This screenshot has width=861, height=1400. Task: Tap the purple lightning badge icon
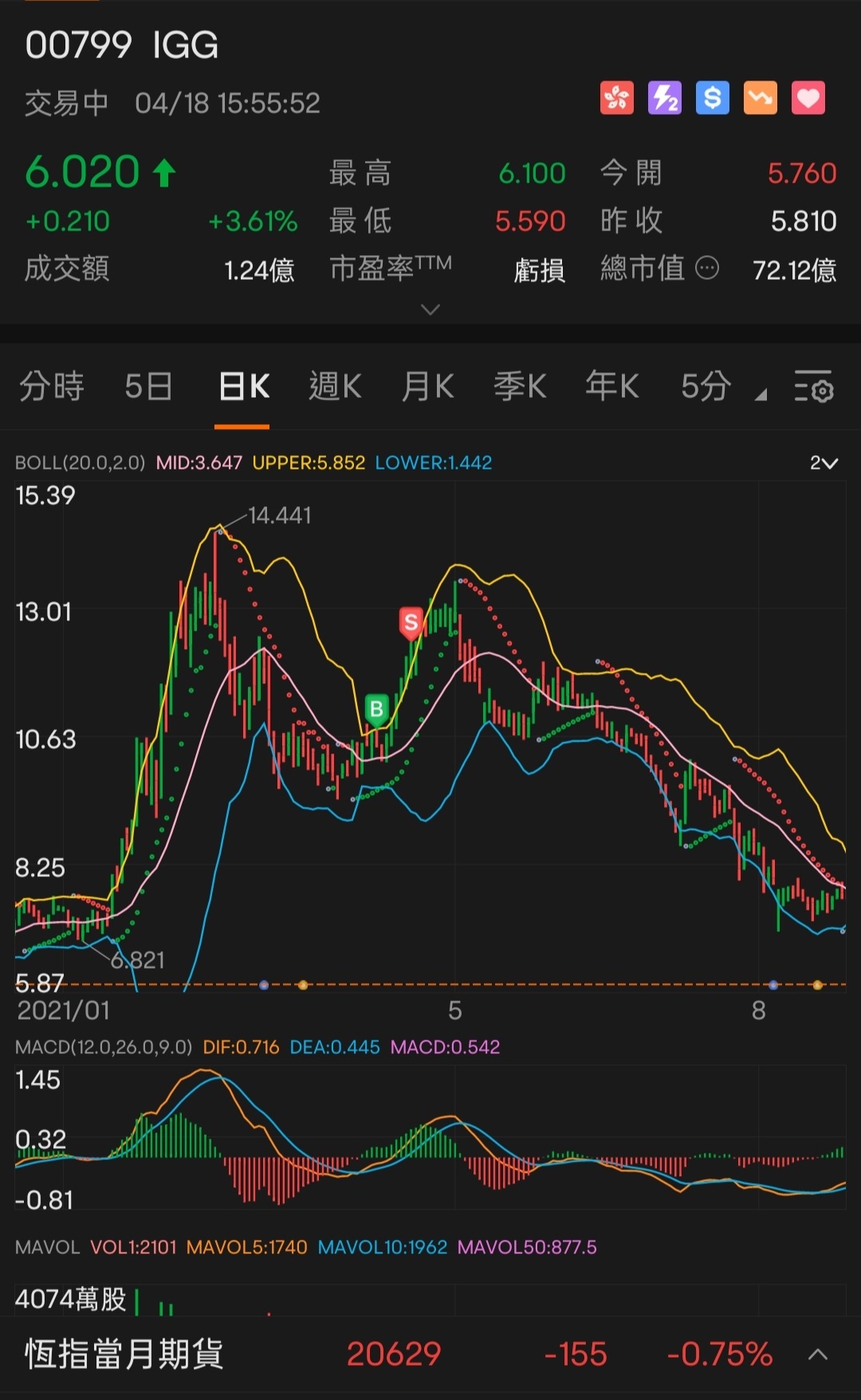coord(664,98)
